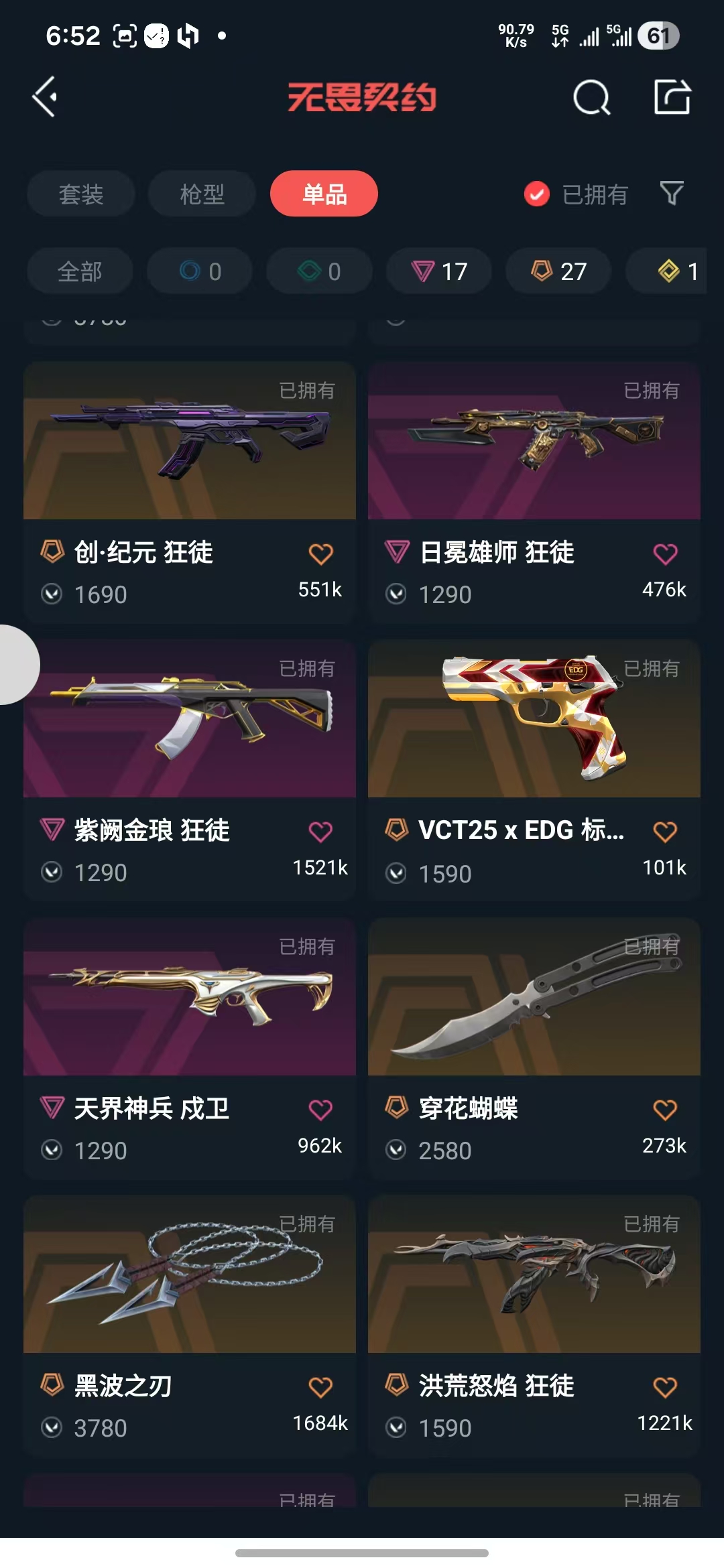Screen dimensions: 724x1568
Task: Select the 单品 tab
Action: click(x=324, y=194)
